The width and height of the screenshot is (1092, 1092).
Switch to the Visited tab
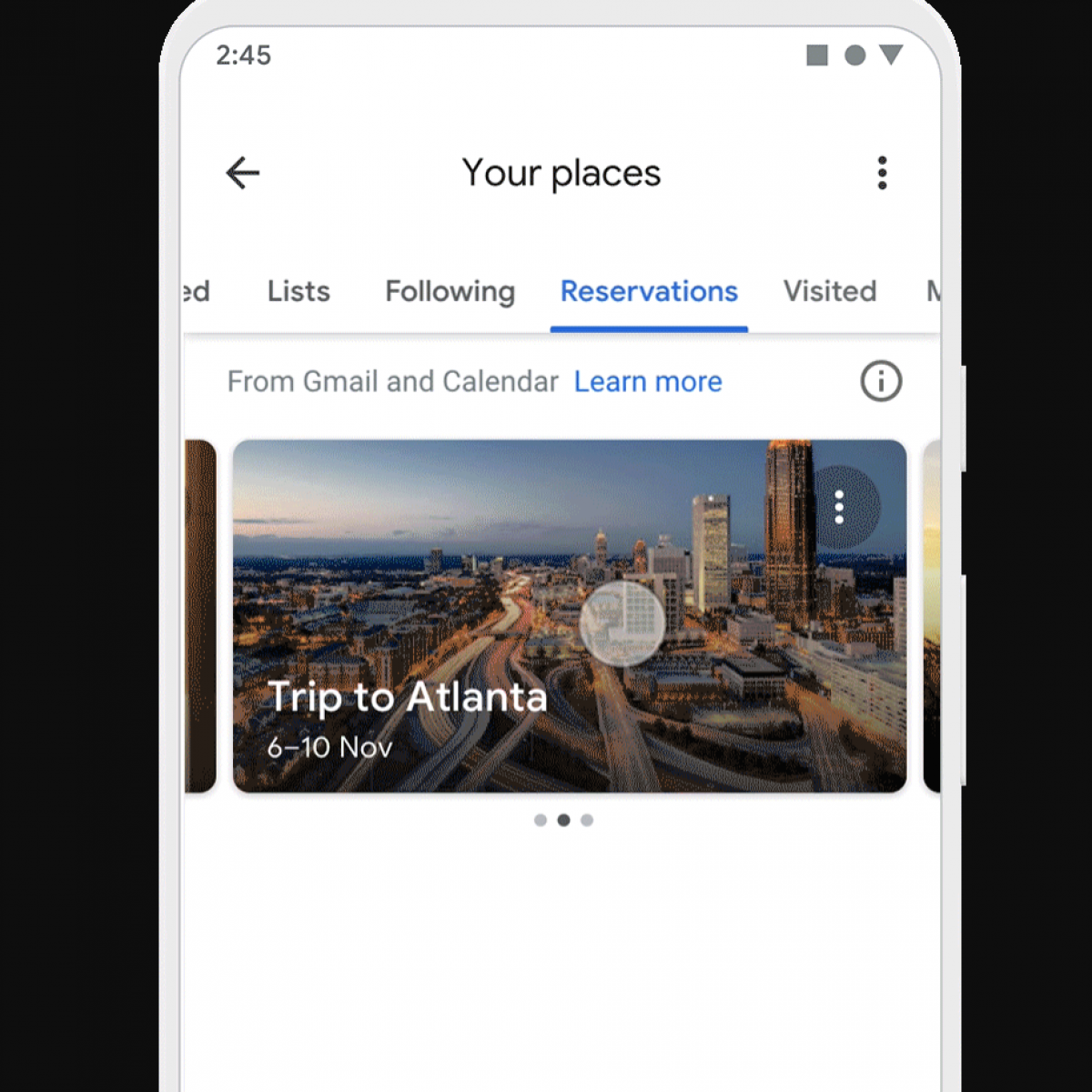(829, 291)
